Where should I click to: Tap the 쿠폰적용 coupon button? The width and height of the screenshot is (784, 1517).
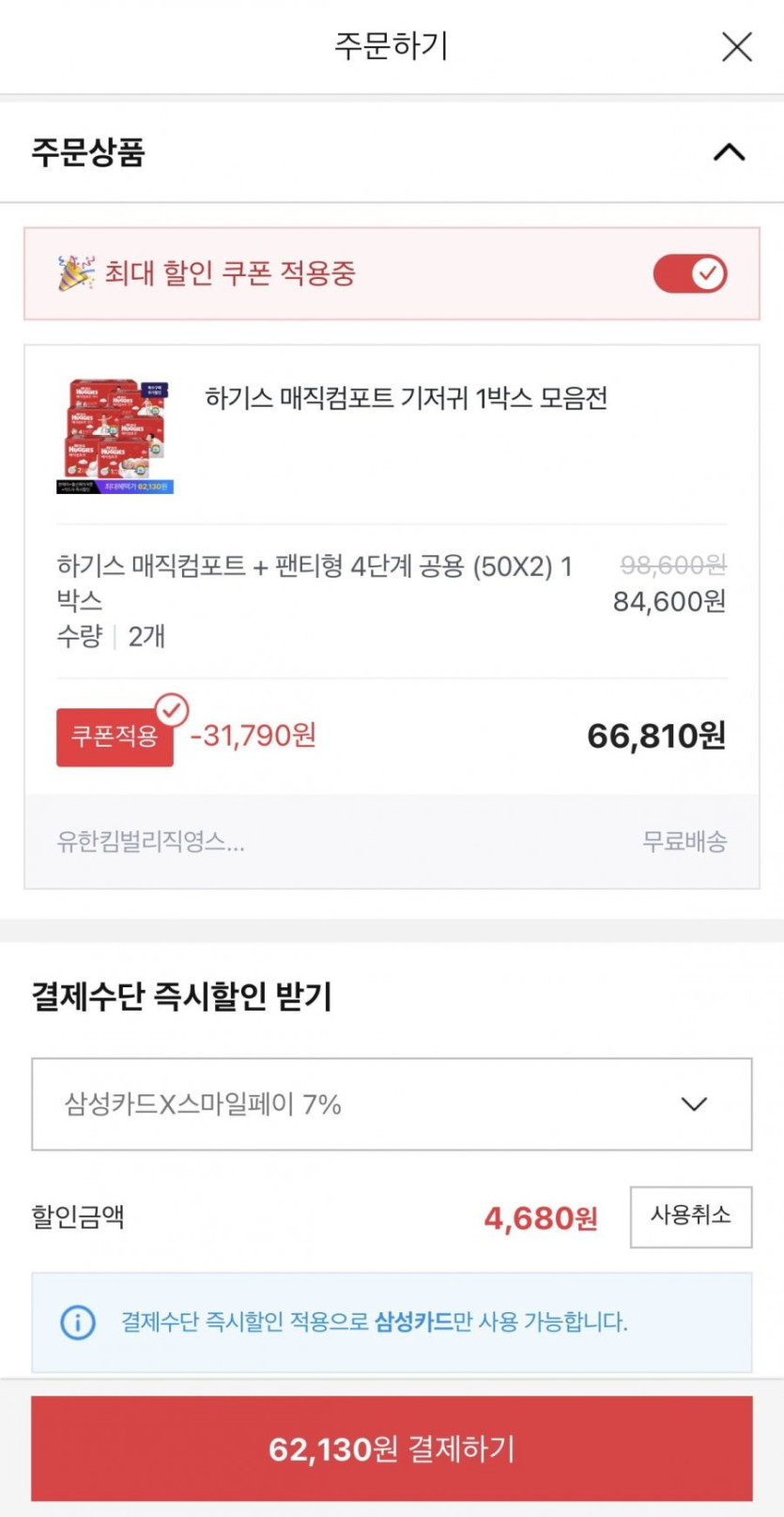click(x=115, y=737)
